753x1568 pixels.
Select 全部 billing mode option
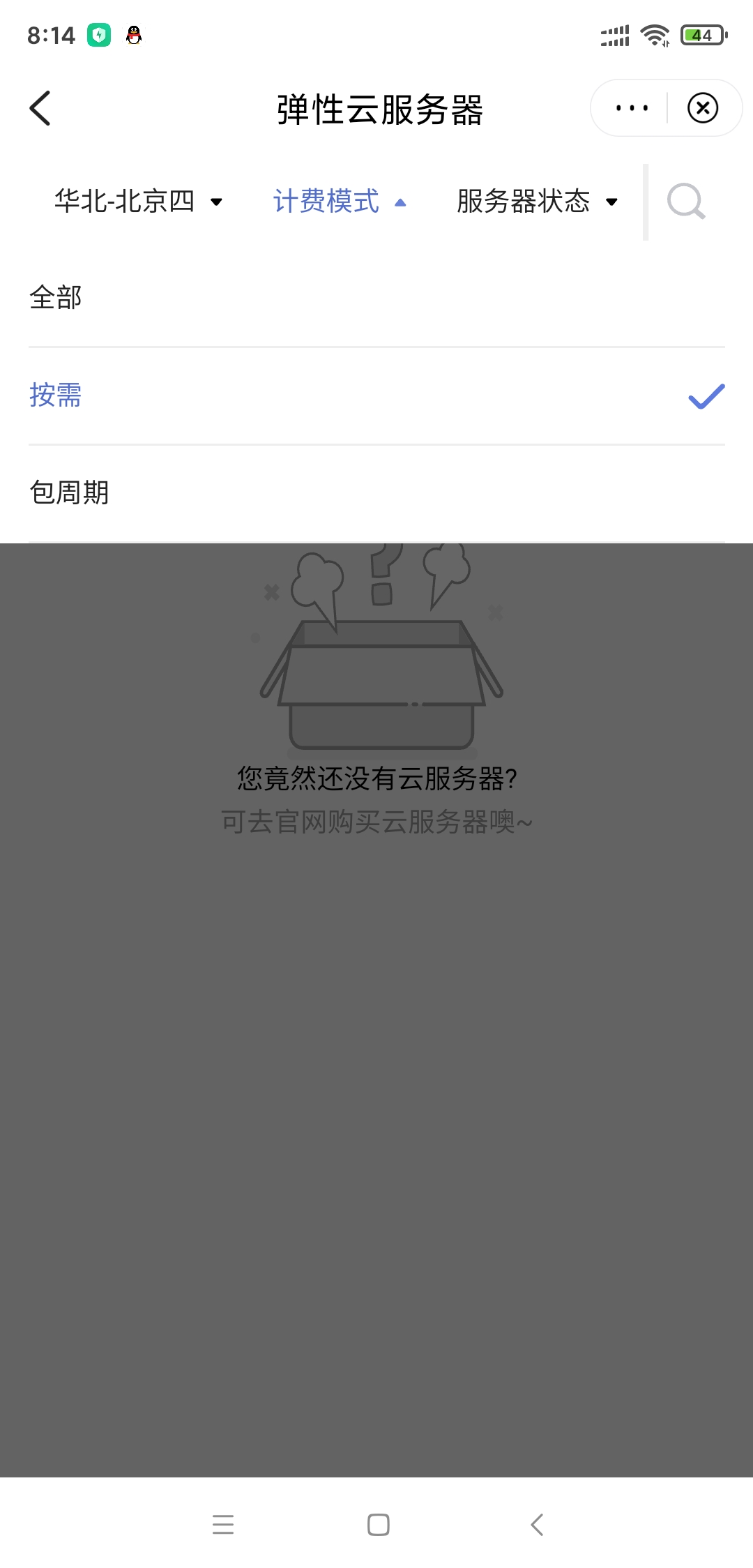(x=56, y=297)
